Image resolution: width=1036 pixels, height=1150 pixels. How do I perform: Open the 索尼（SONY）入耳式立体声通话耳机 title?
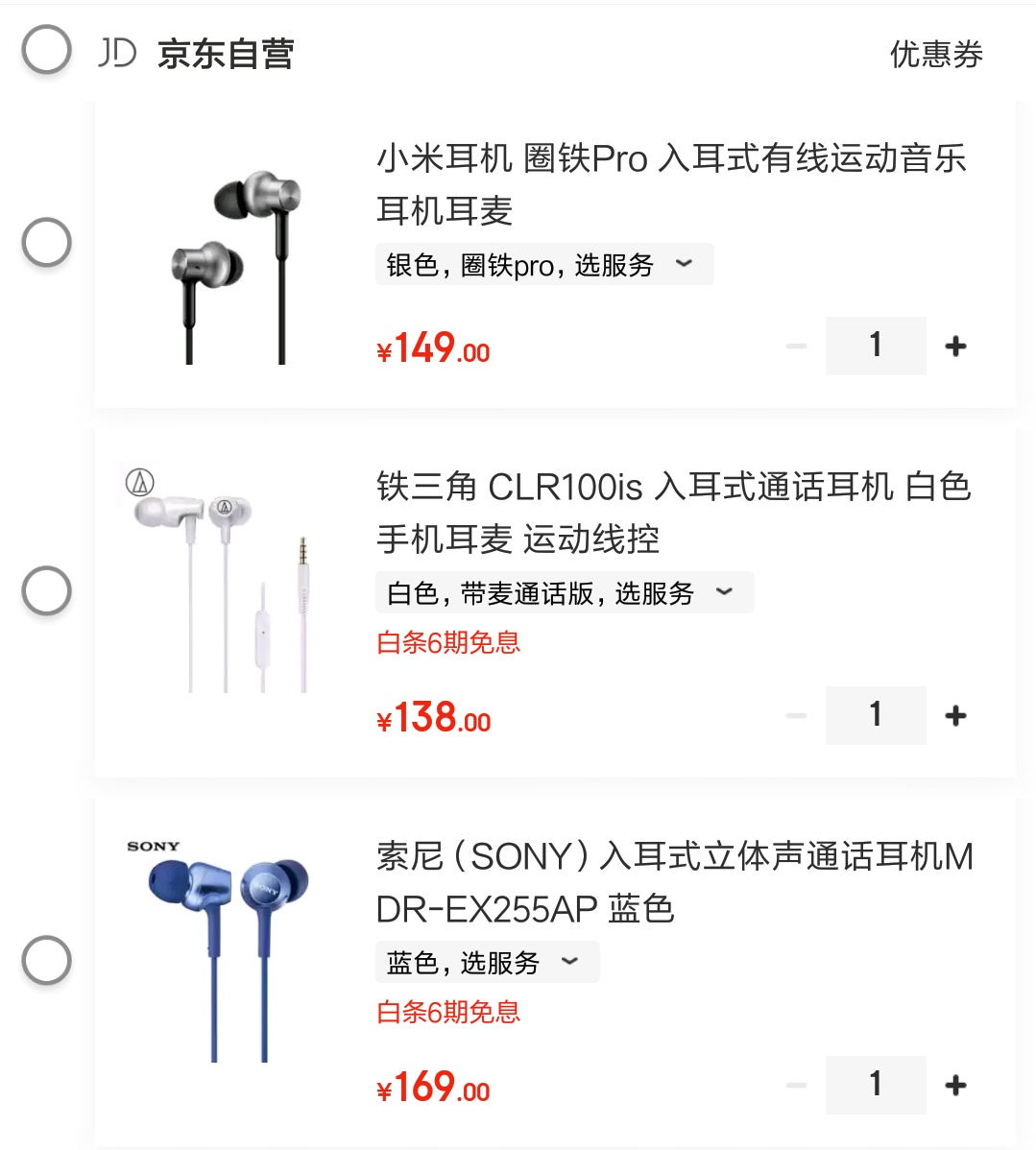674,882
